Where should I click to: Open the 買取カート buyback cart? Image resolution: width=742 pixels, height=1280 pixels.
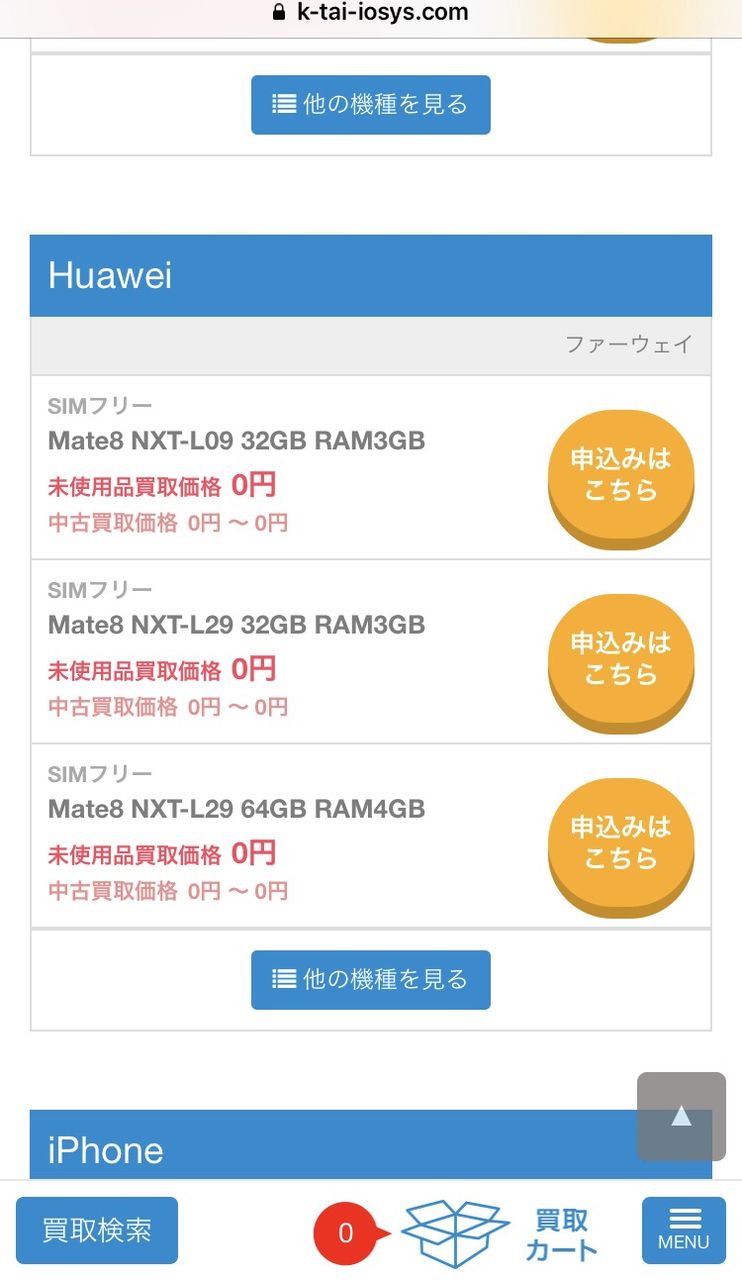pyautogui.click(x=500, y=1234)
